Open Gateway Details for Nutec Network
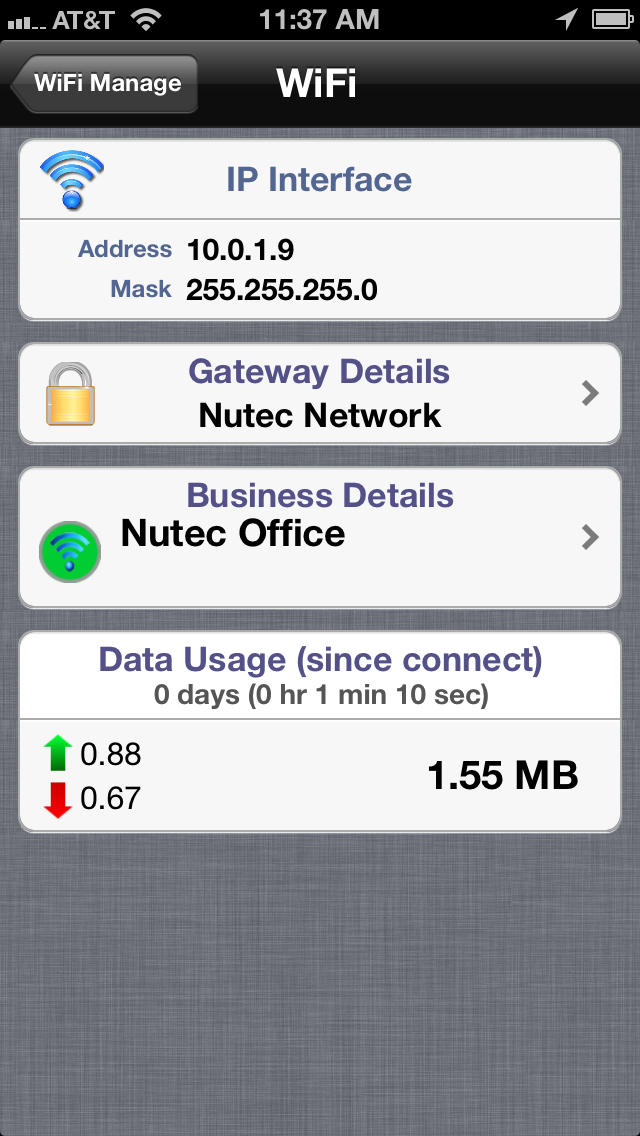Viewport: 640px width, 1136px height. click(x=320, y=393)
